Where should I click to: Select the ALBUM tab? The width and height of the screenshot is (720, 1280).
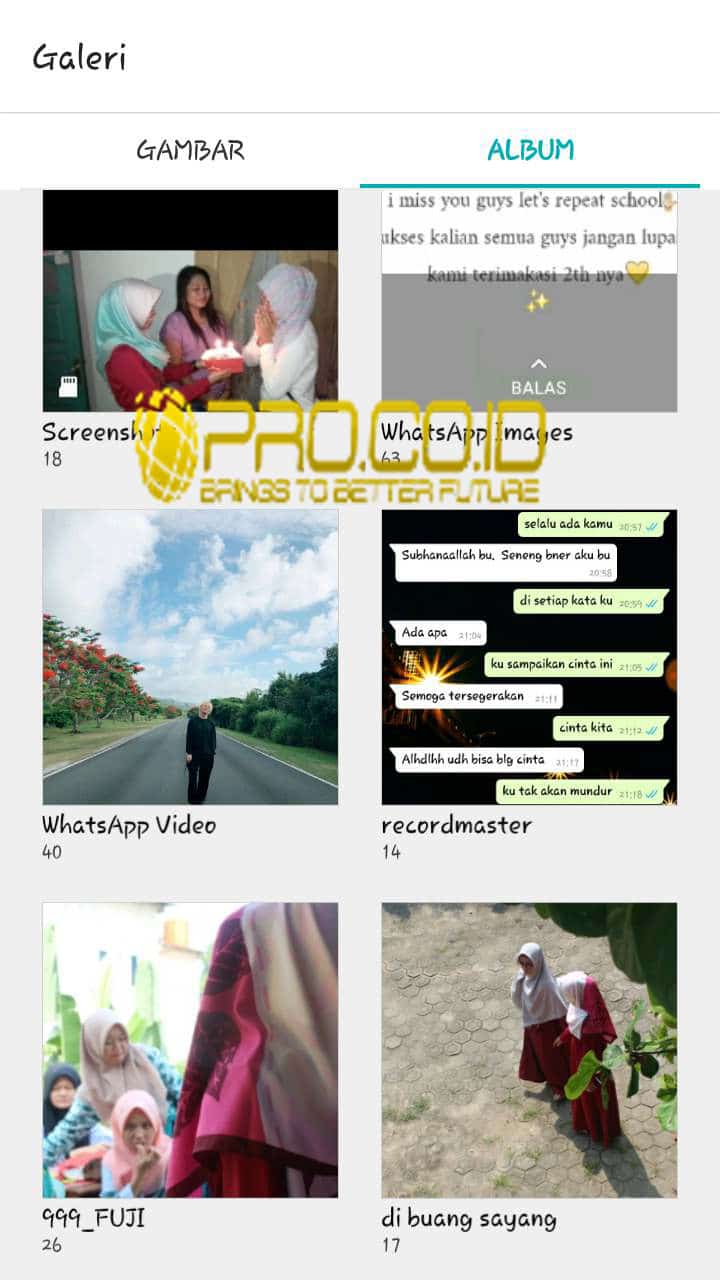pos(530,150)
